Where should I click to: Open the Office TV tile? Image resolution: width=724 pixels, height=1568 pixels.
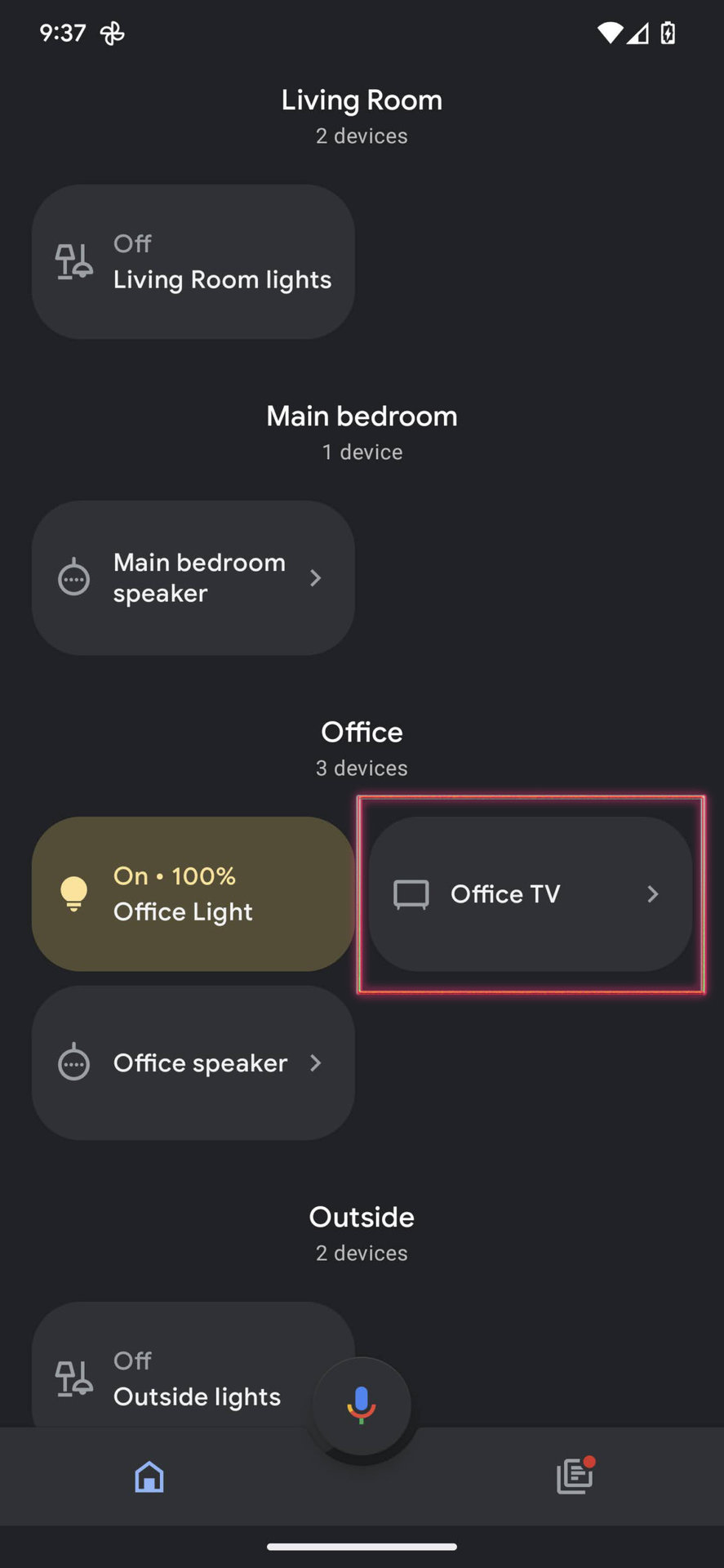531,893
